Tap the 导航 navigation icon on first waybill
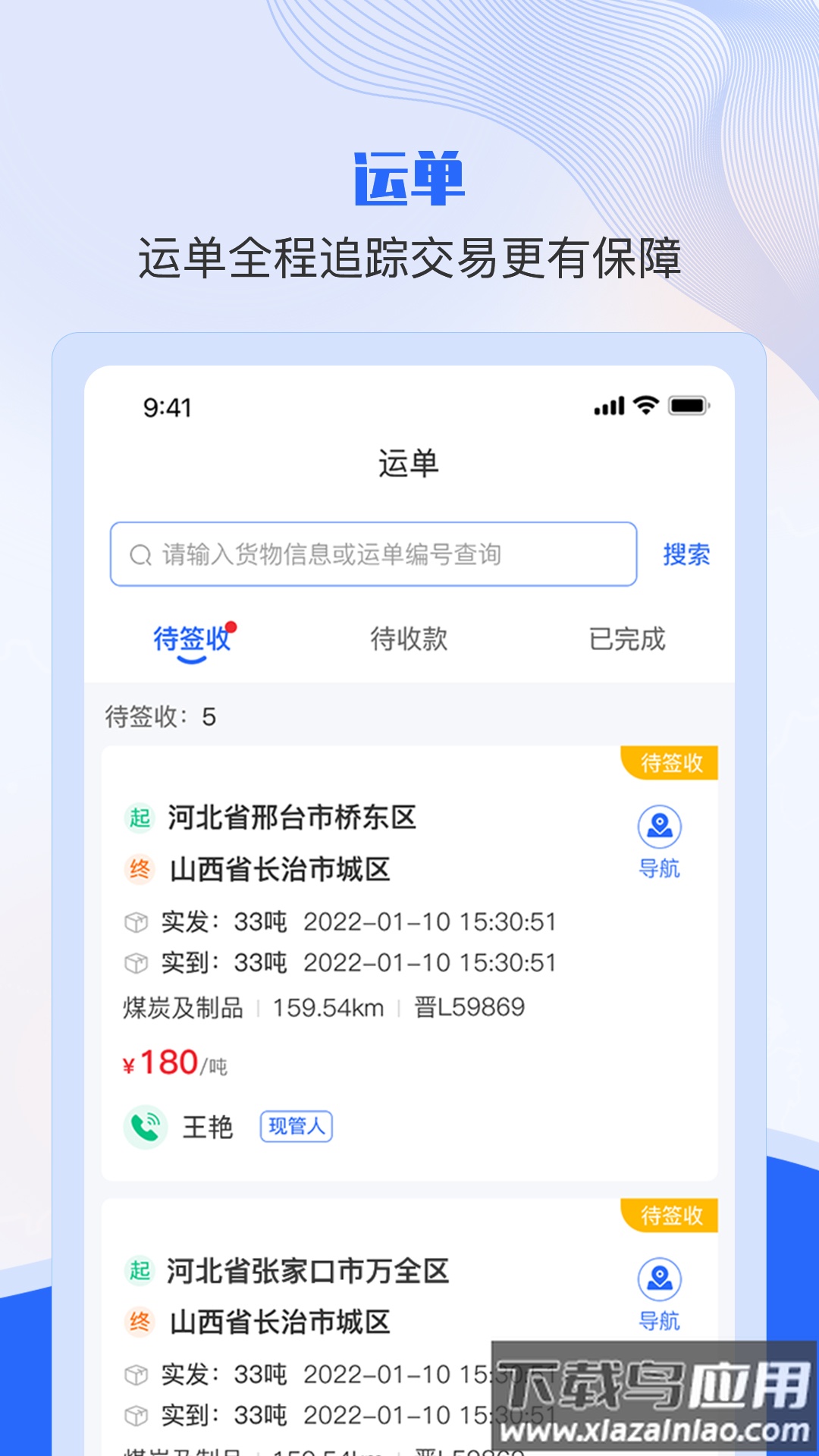 659,828
